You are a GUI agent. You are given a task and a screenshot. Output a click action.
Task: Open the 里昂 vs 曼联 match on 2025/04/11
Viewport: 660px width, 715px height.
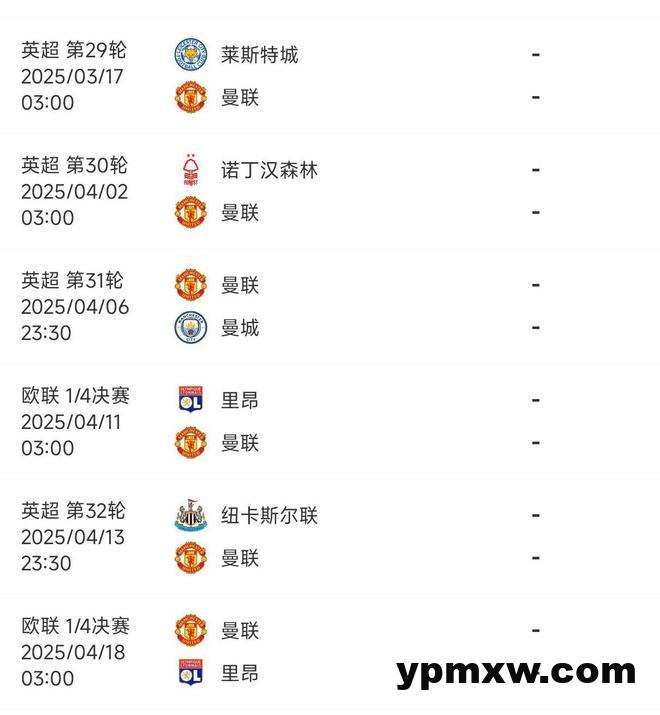pyautogui.click(x=330, y=421)
